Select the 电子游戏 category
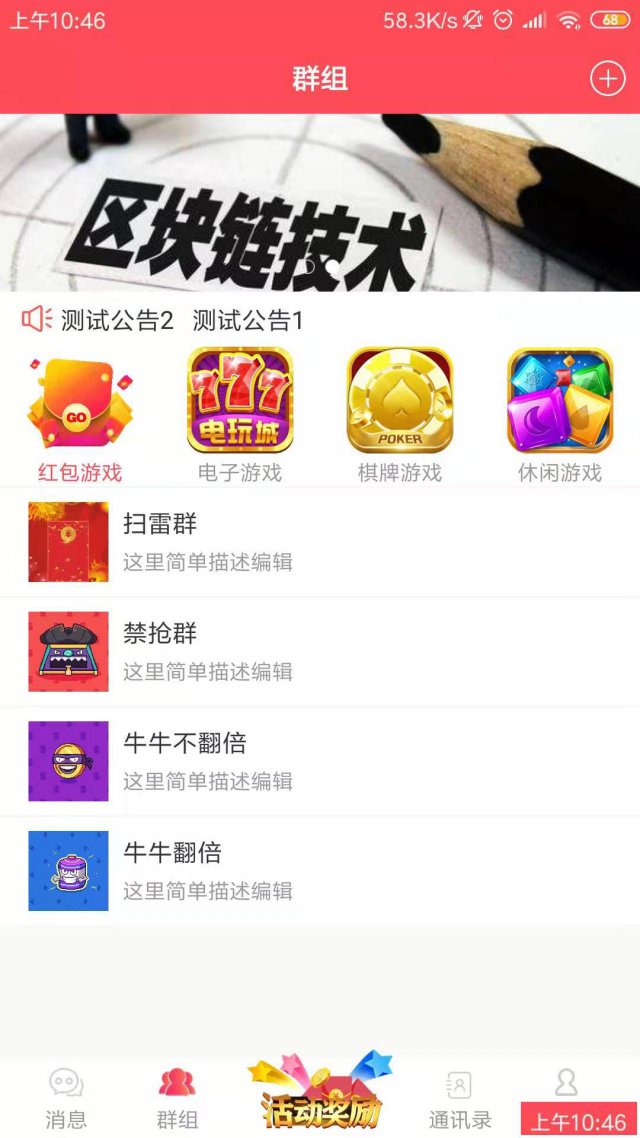Screen dimensions: 640x1138 click(x=240, y=414)
